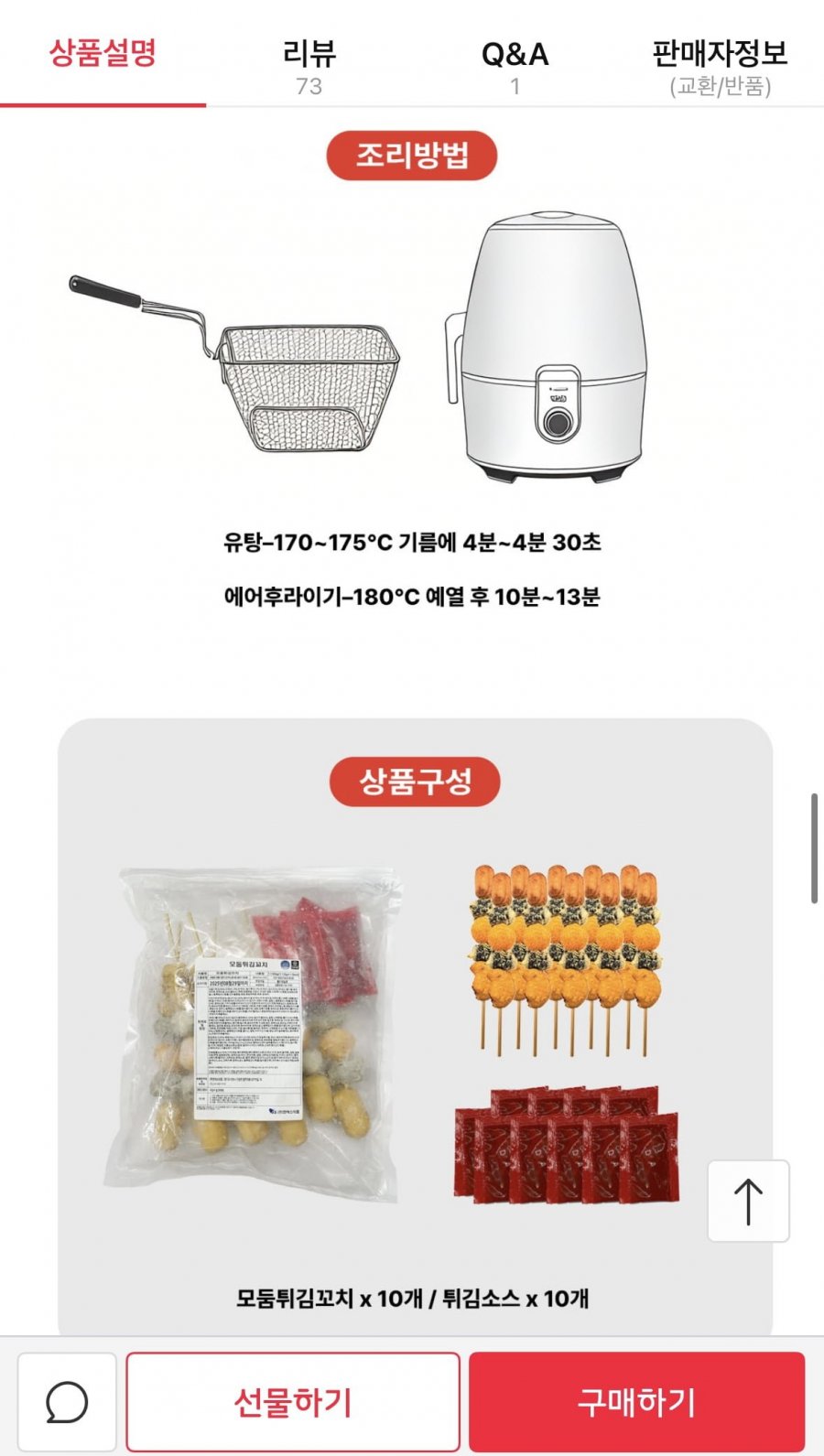View 판매자정보 (교환/반품) tab
Viewport: 824px width, 1456px height.
click(720, 66)
